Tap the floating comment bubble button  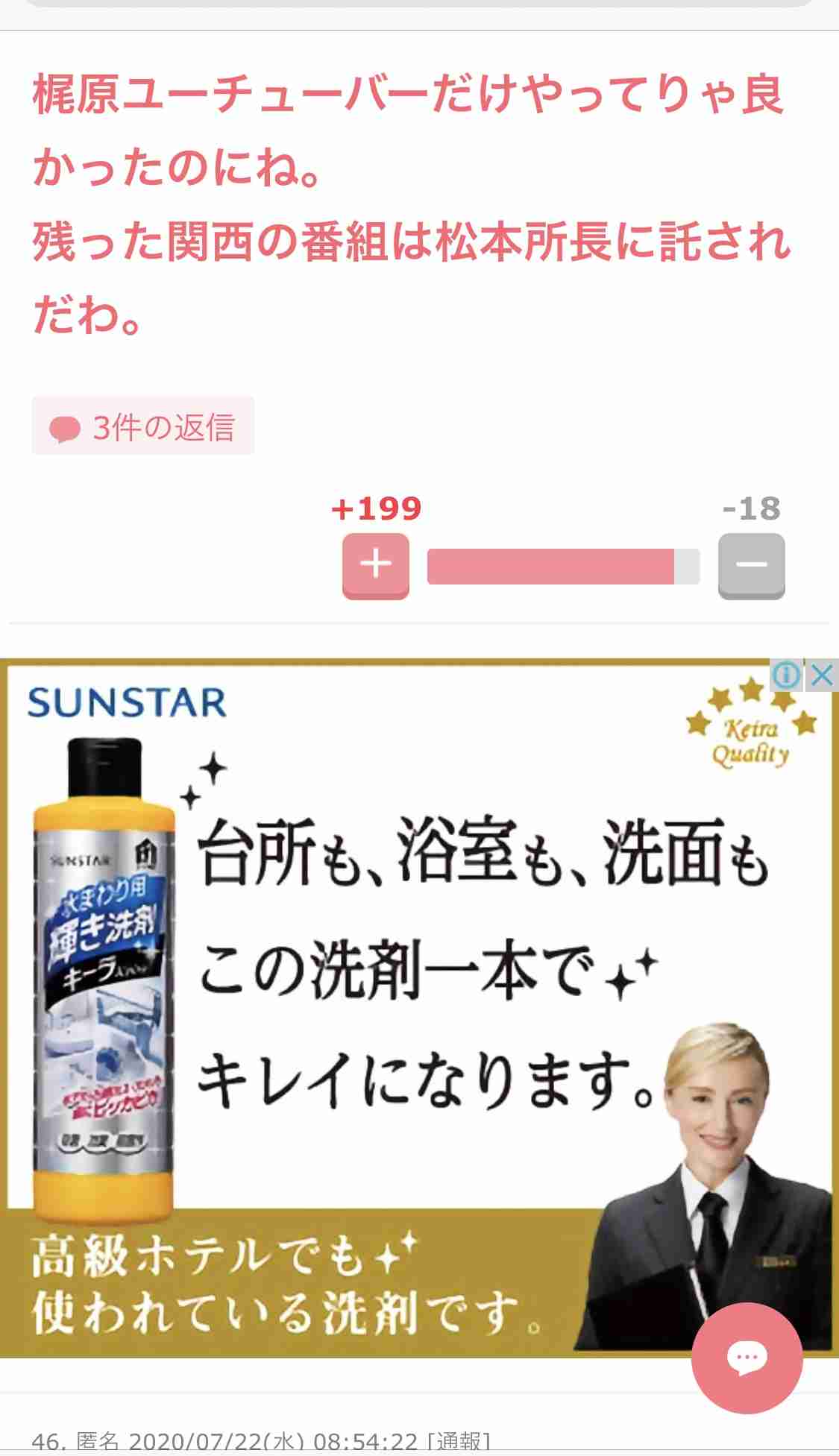747,1358
